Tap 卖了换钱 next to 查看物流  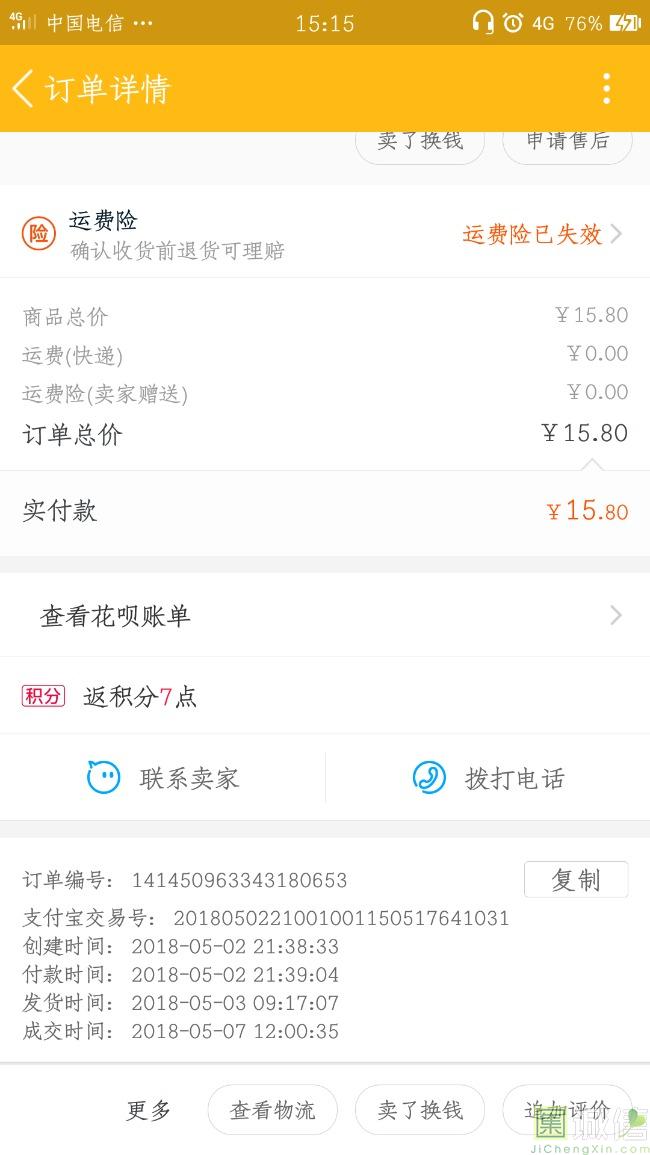pos(420,1110)
